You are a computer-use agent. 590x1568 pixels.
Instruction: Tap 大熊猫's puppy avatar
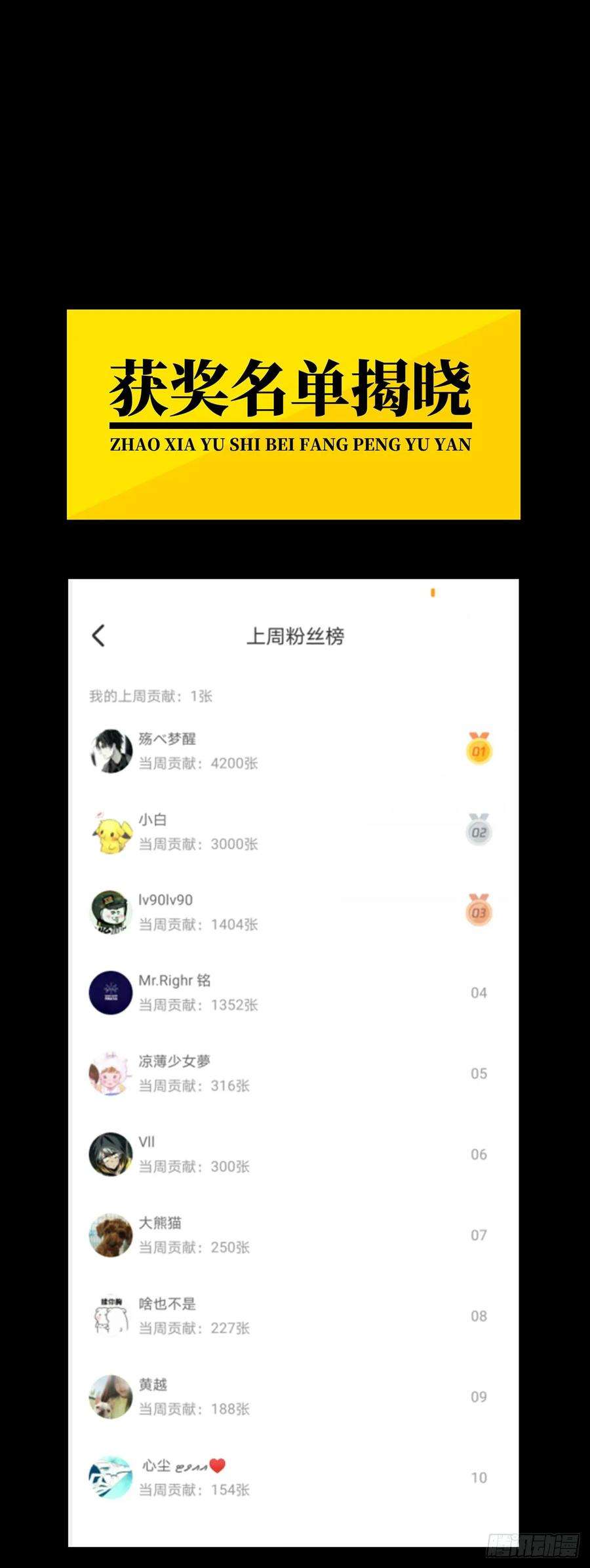point(111,1234)
